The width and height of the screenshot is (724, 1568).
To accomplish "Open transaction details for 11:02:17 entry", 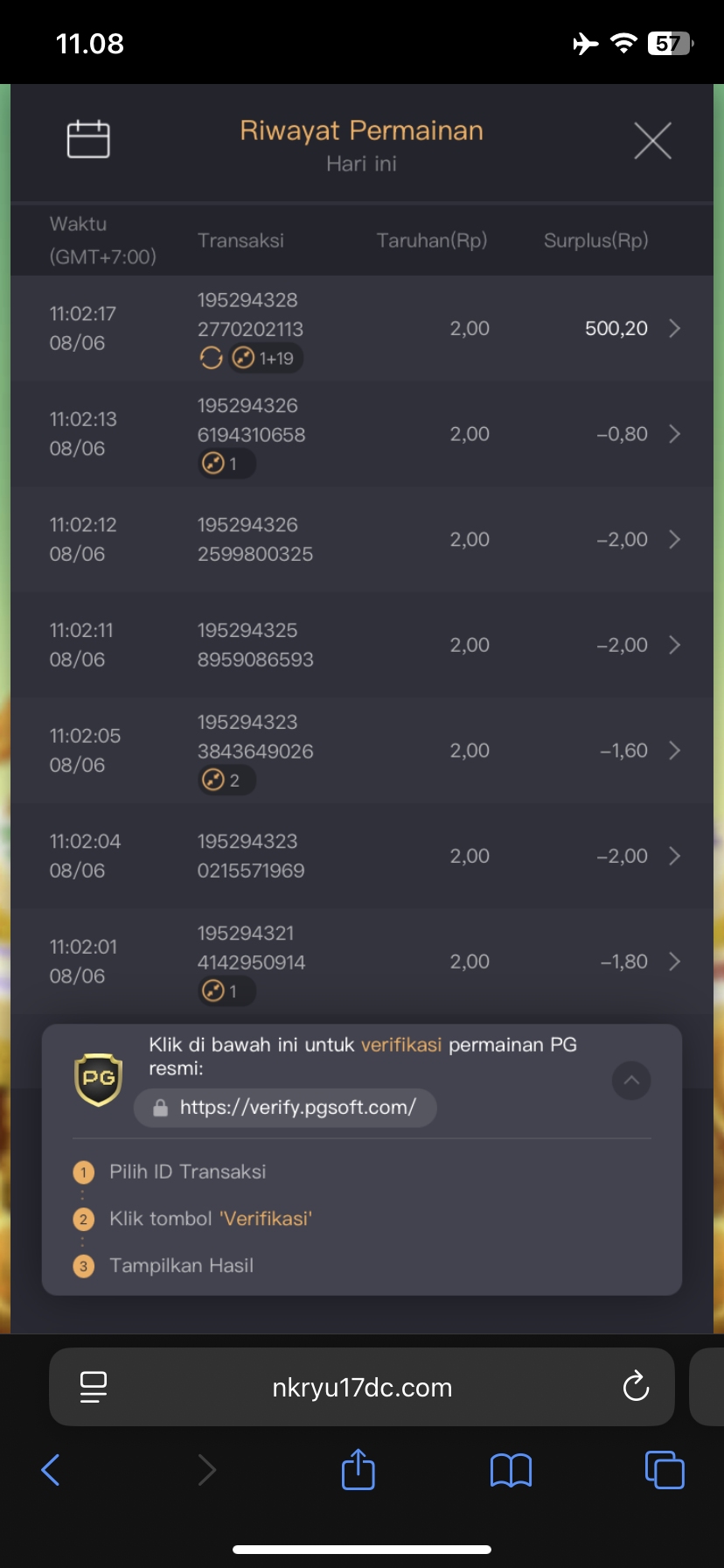I will coord(674,329).
